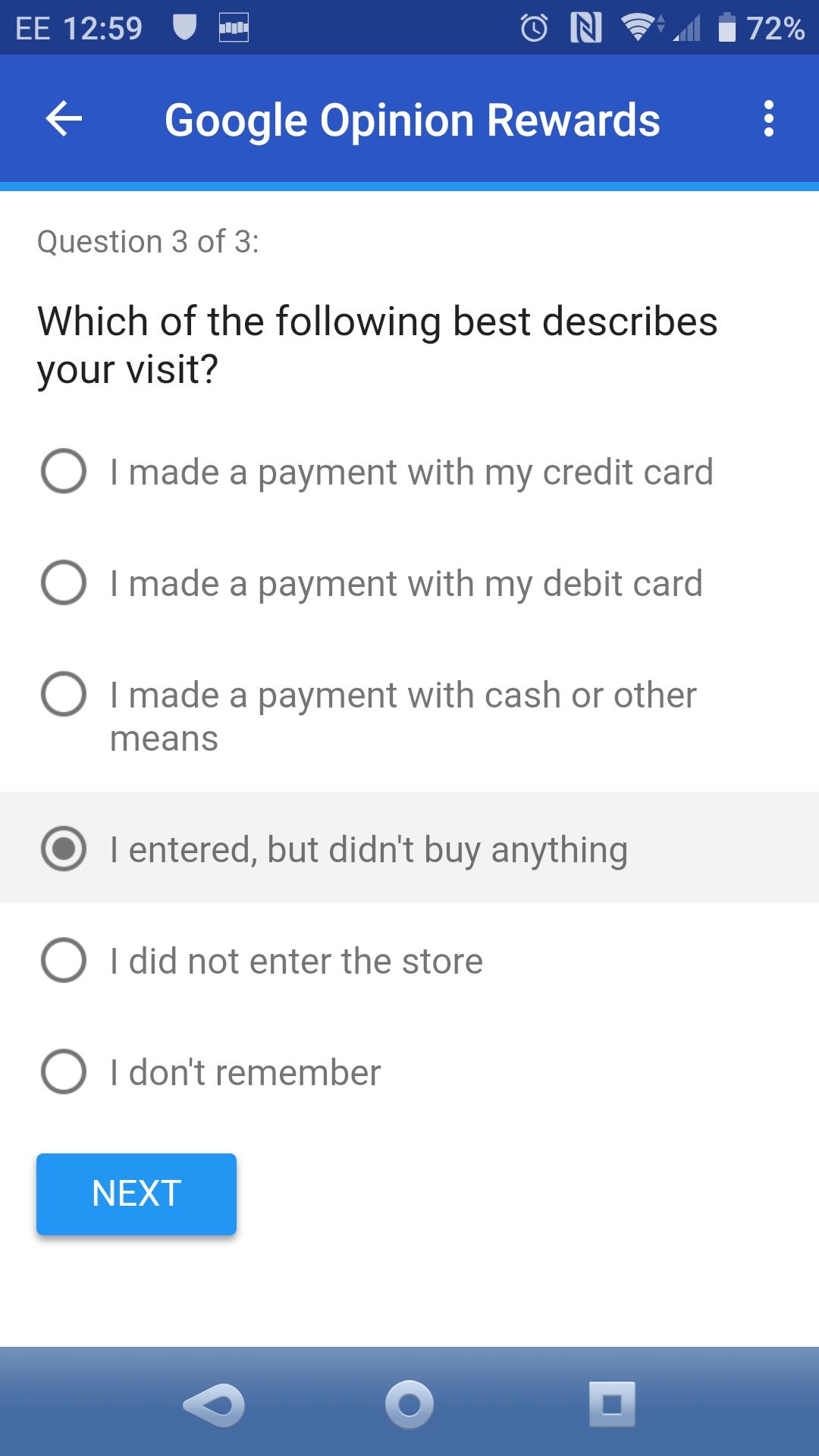Tap the 'Question 3 of 3' label
This screenshot has height=1456, width=819.
149,241
